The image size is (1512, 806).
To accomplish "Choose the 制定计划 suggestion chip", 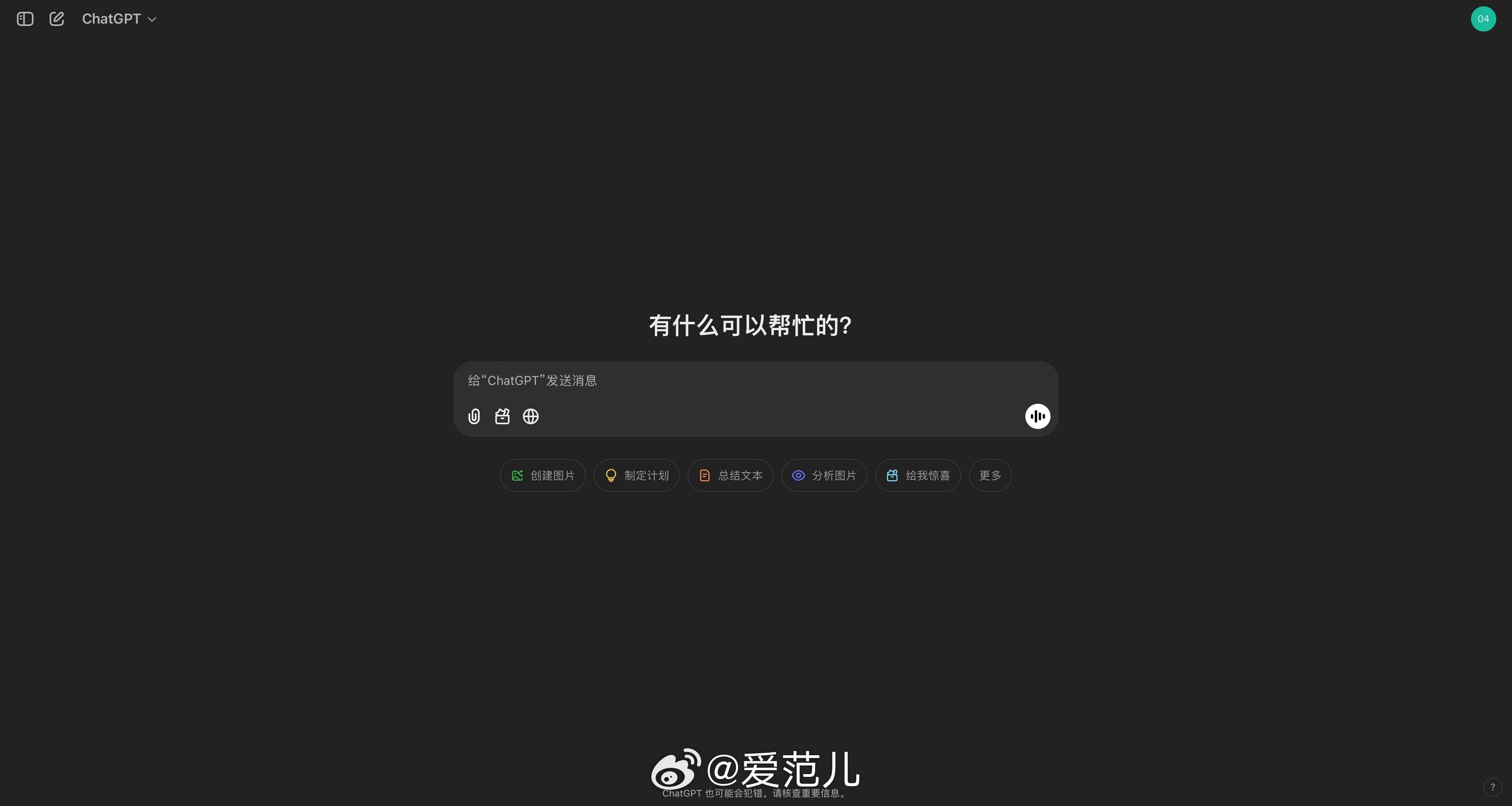I will (636, 476).
